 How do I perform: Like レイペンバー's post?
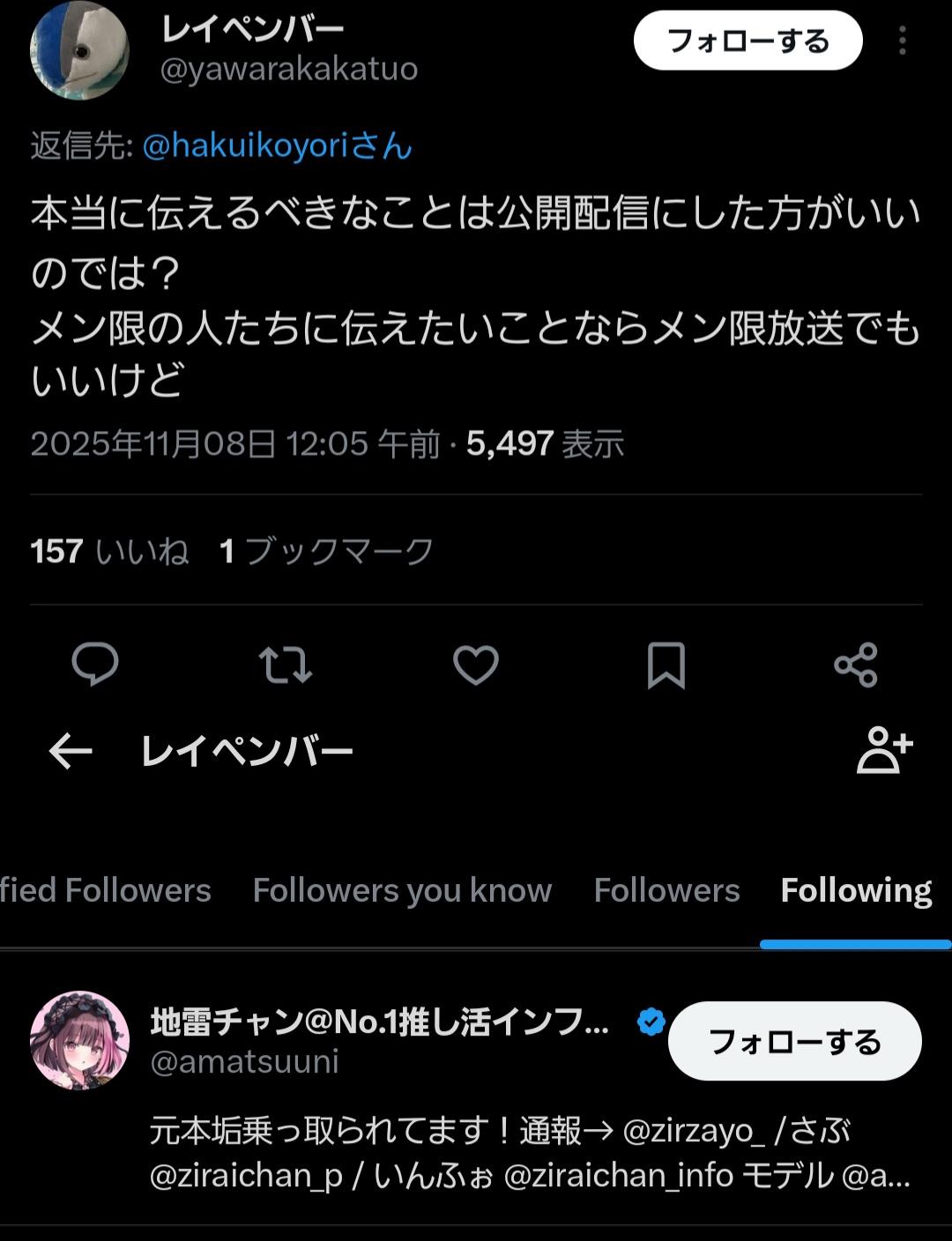click(476, 665)
